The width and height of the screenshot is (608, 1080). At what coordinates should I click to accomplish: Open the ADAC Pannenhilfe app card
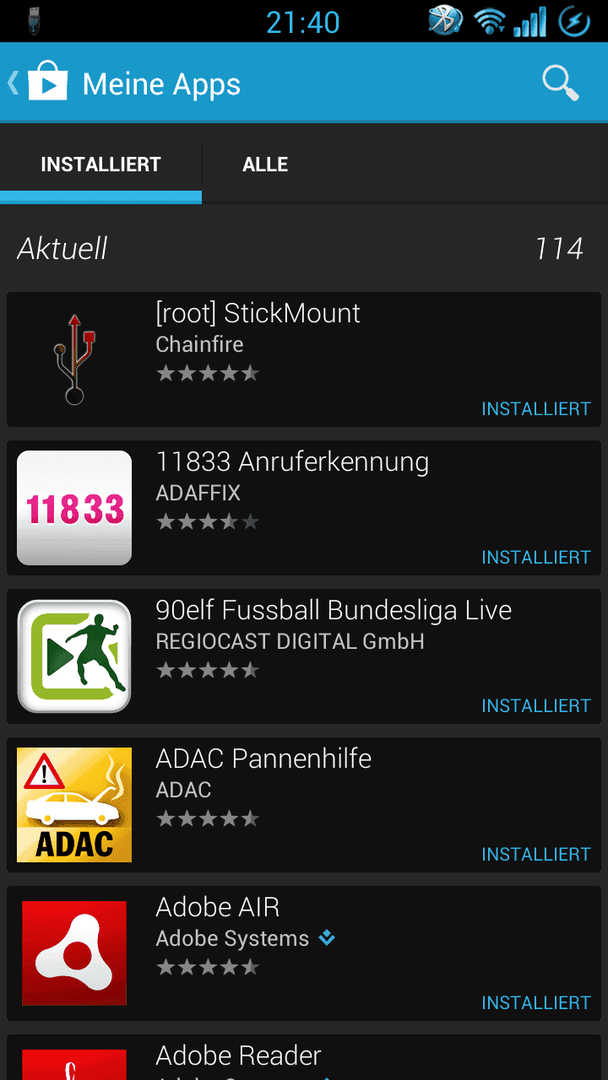(x=304, y=806)
